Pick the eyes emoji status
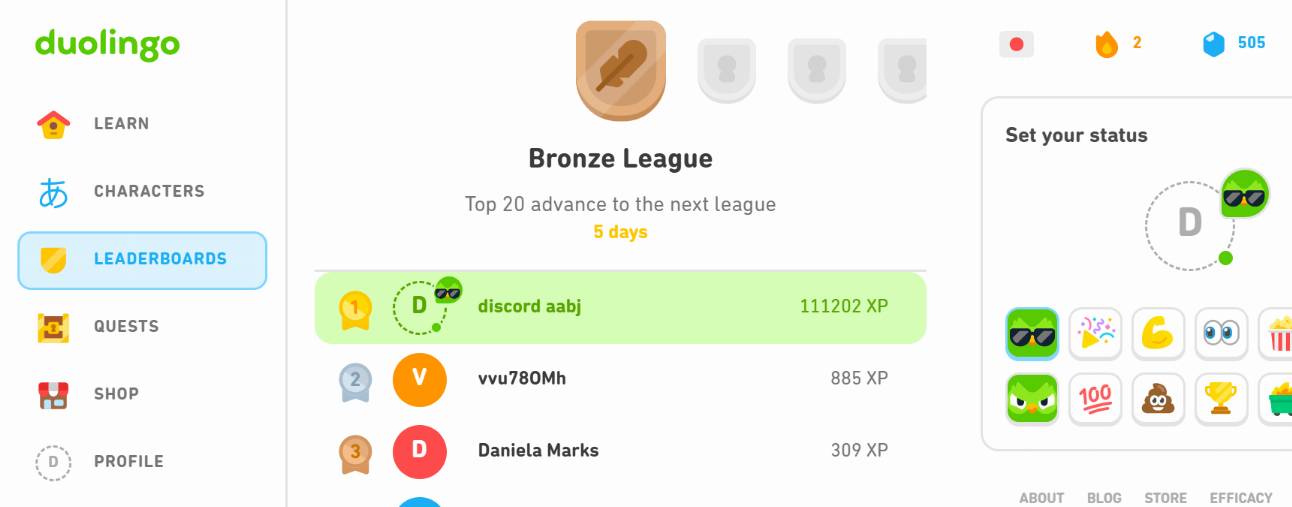 click(1221, 334)
